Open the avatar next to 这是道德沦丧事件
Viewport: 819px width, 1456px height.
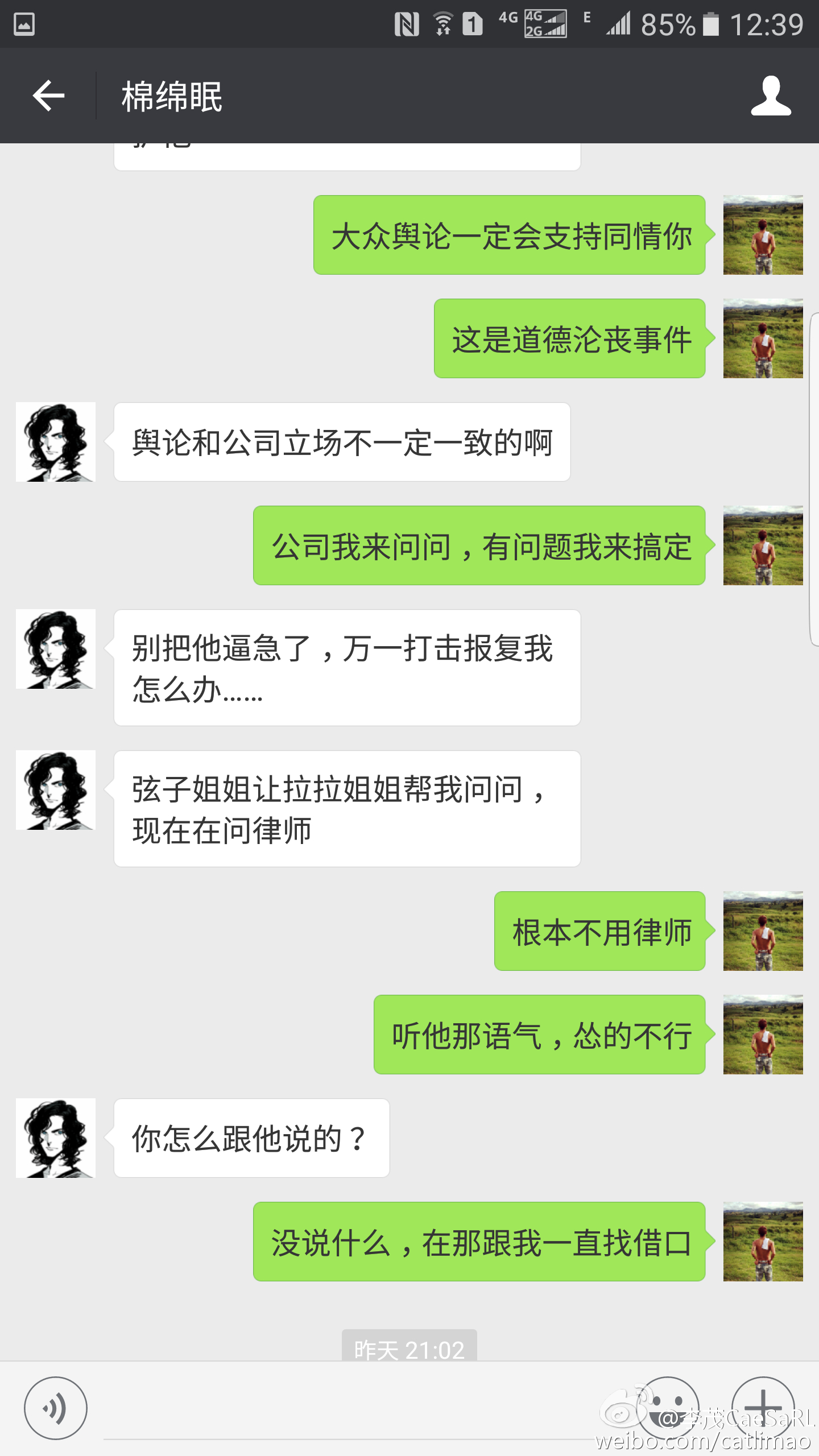763,338
